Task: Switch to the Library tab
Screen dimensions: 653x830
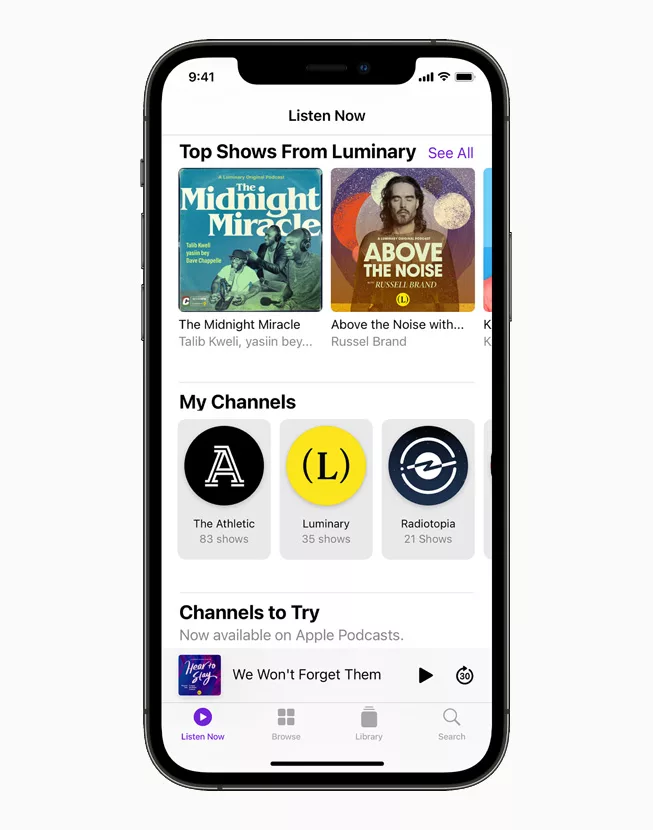Action: pyautogui.click(x=369, y=724)
